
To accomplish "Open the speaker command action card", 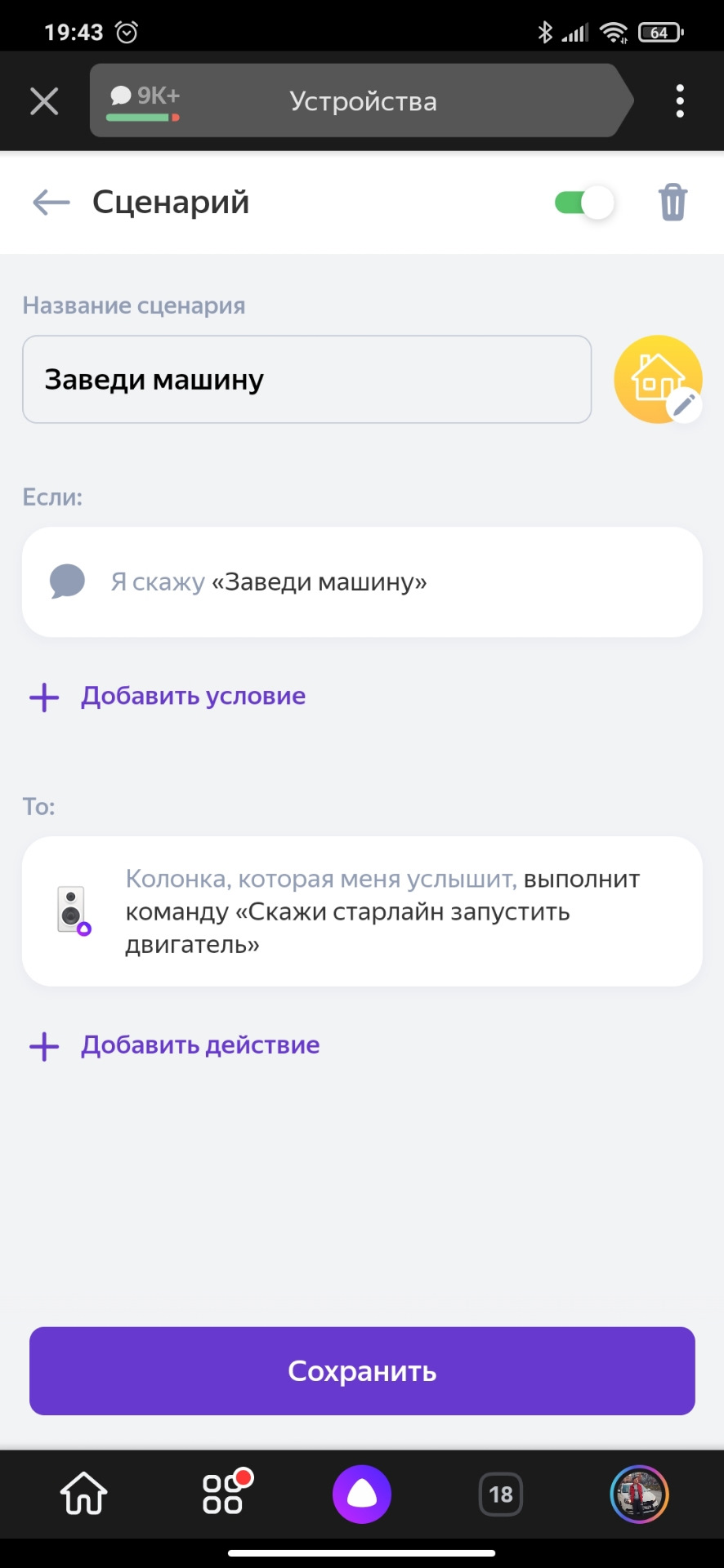I will tap(362, 911).
